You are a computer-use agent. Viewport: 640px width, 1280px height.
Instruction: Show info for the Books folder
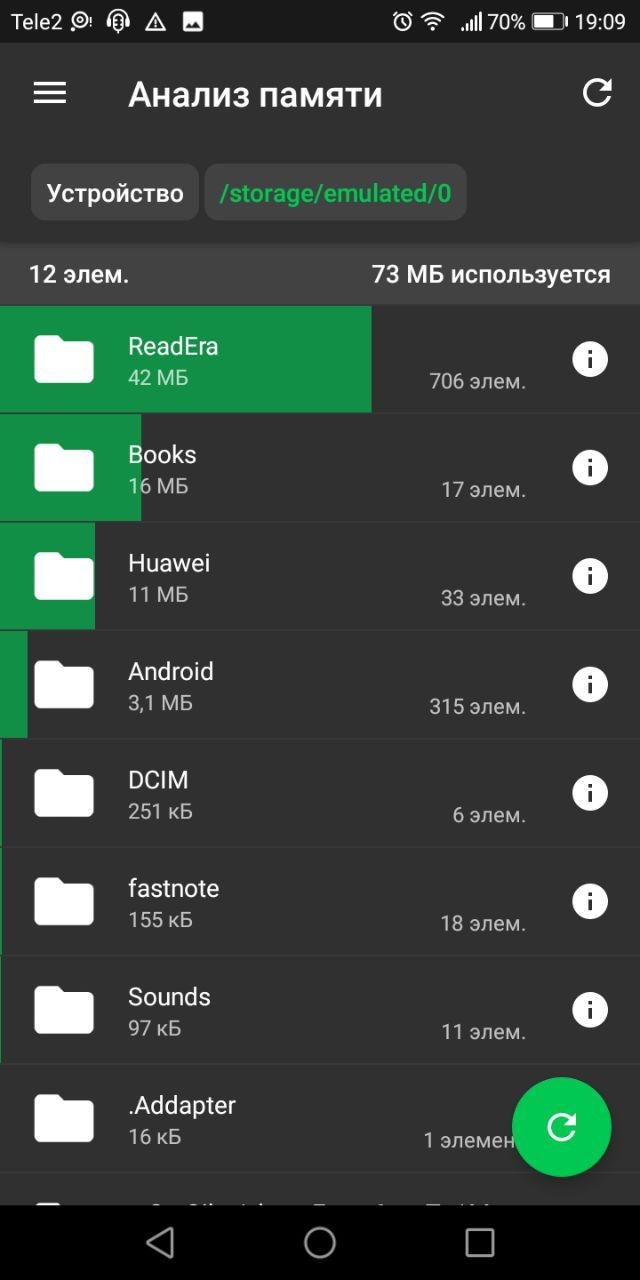[590, 467]
